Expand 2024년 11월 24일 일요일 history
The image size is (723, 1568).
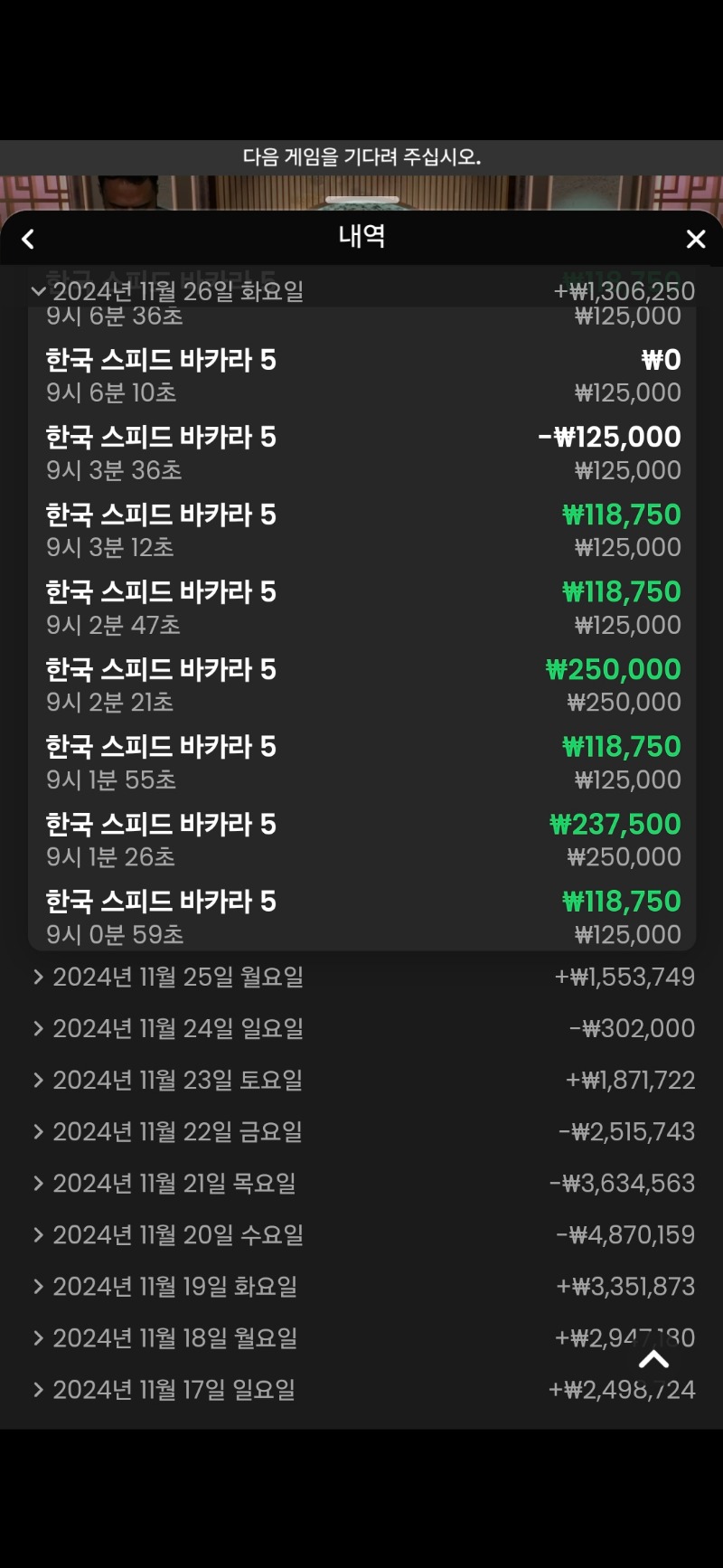361,1028
